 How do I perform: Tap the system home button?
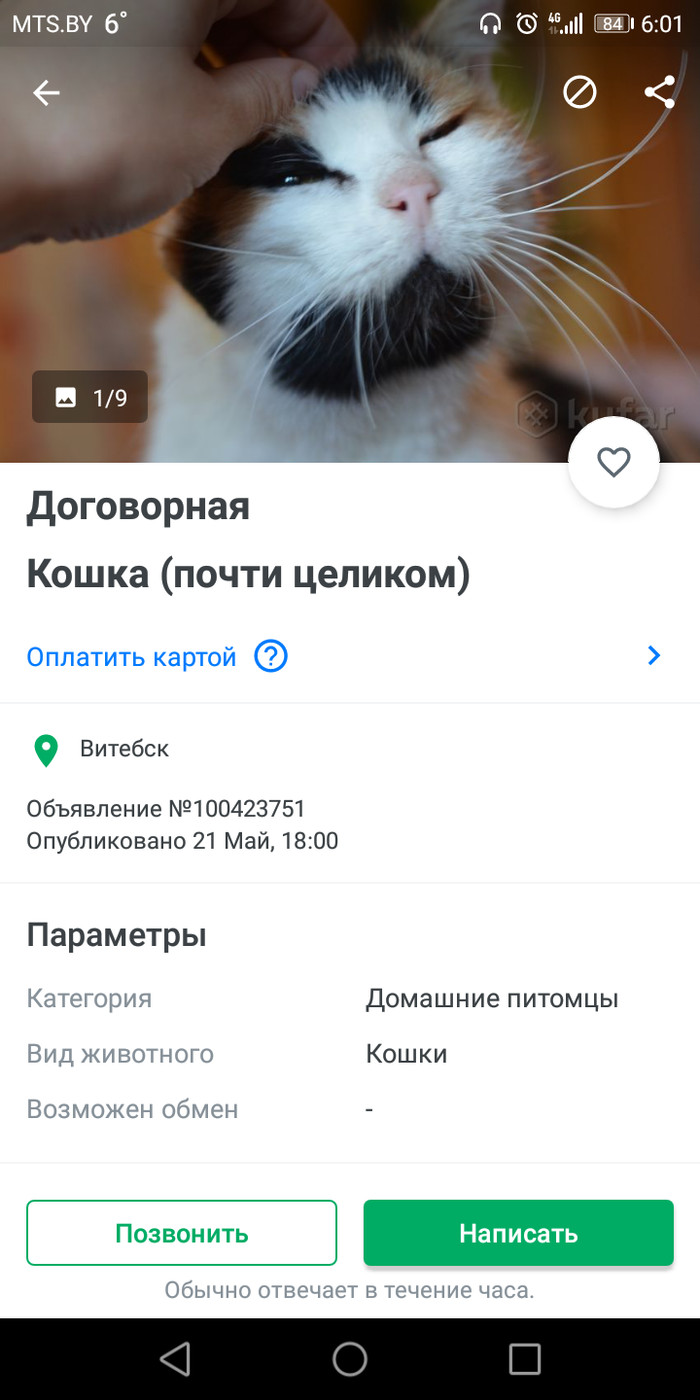350,1359
